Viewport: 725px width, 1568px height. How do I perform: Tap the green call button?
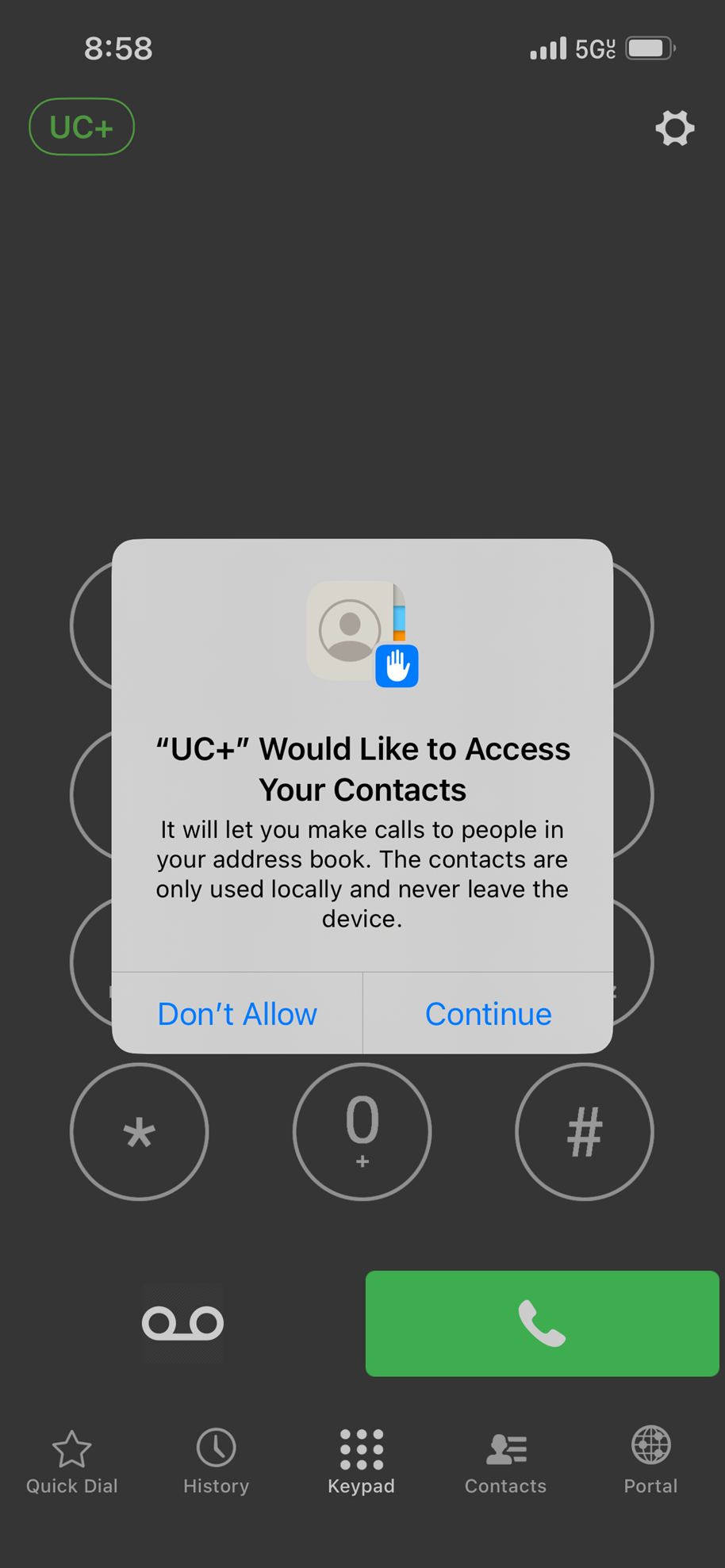542,1323
